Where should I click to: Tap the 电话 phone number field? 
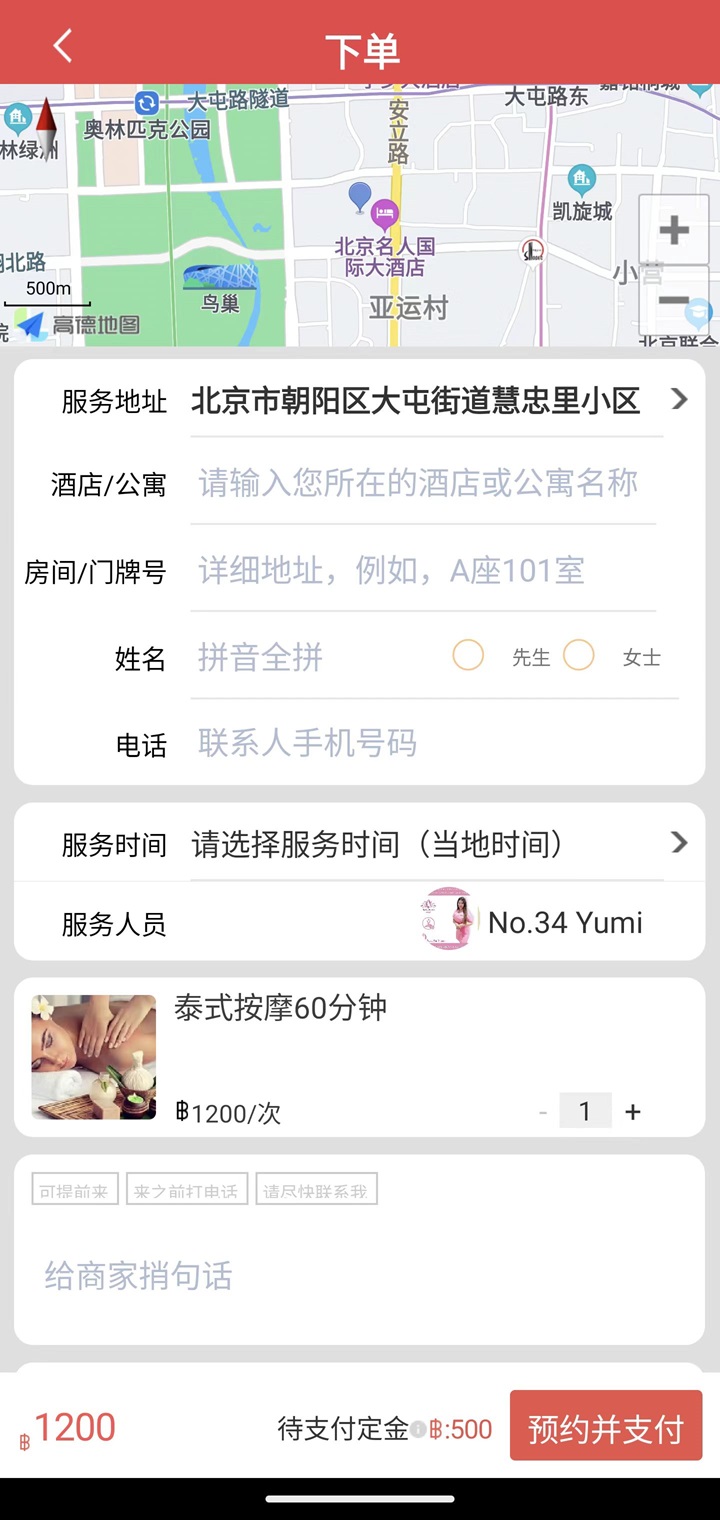[x=420, y=743]
